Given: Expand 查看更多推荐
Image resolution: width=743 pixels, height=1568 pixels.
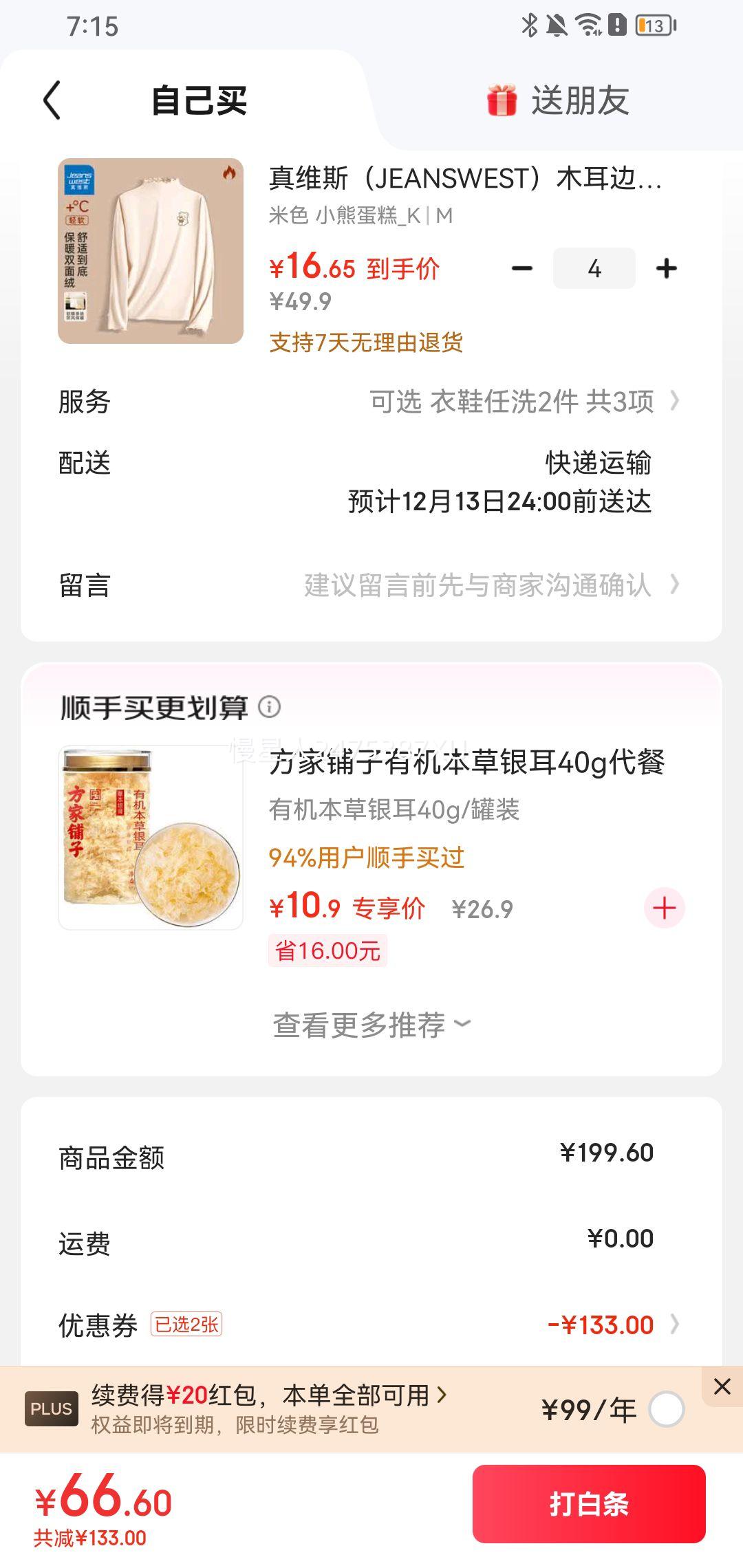Looking at the screenshot, I should click(371, 1025).
